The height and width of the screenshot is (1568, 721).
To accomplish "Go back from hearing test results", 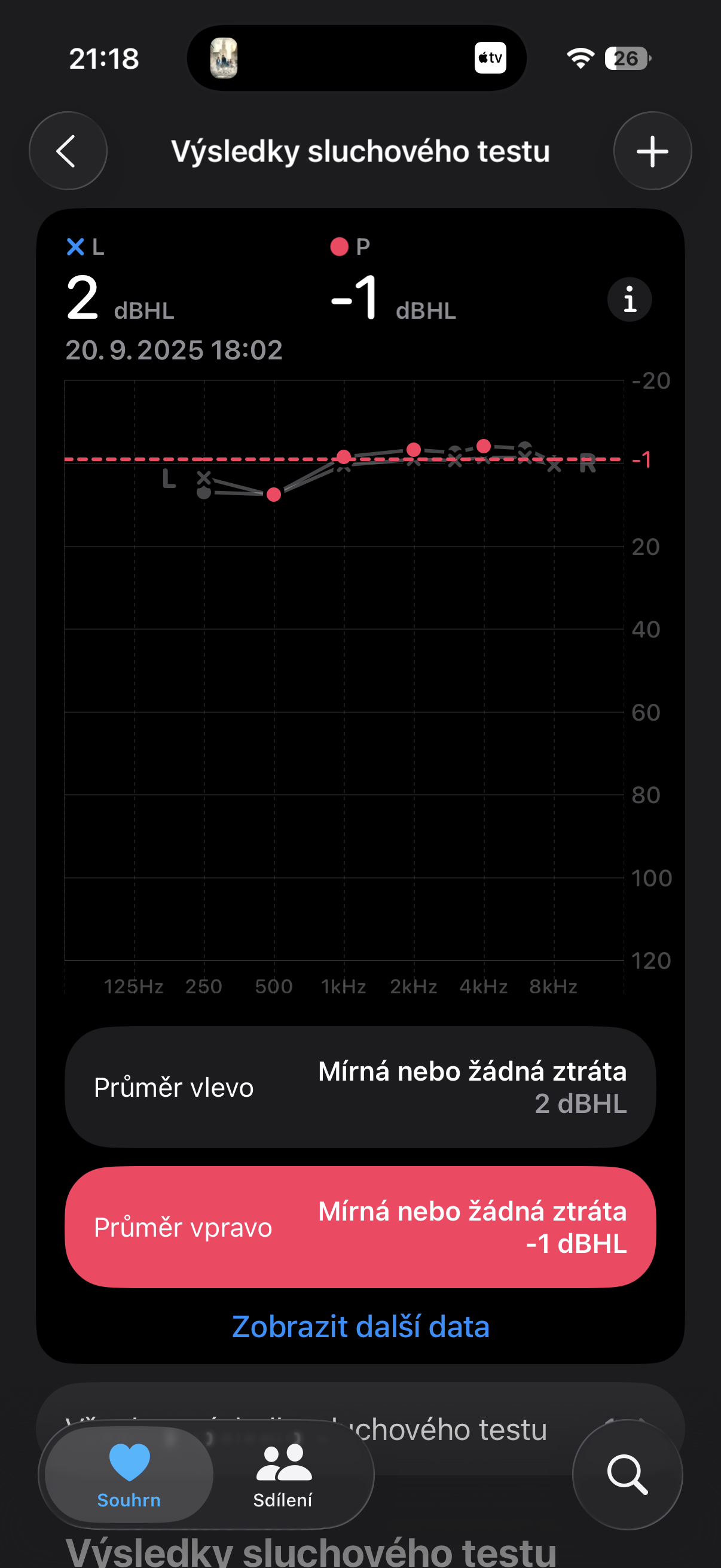I will click(x=68, y=151).
